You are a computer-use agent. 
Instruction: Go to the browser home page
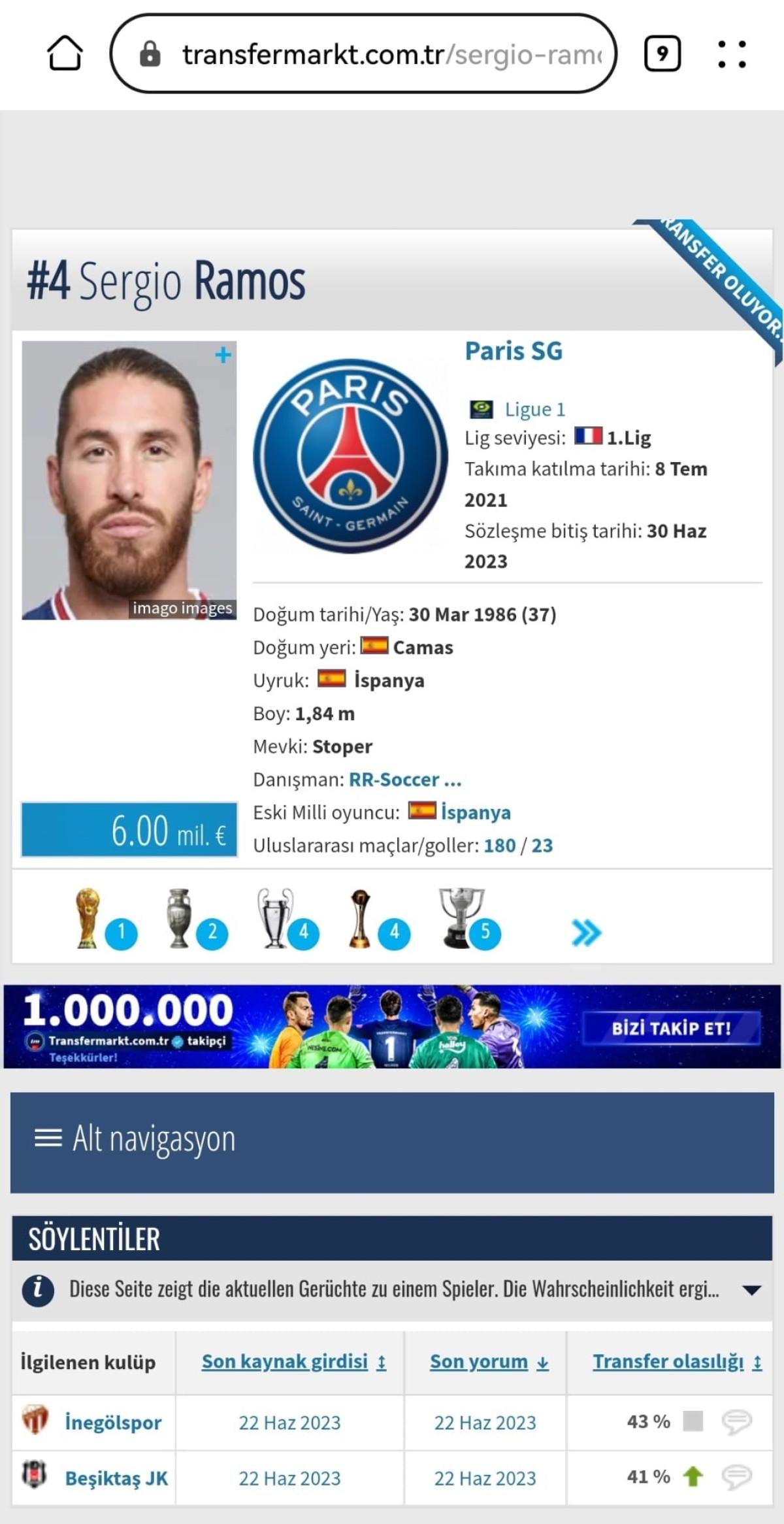(65, 54)
